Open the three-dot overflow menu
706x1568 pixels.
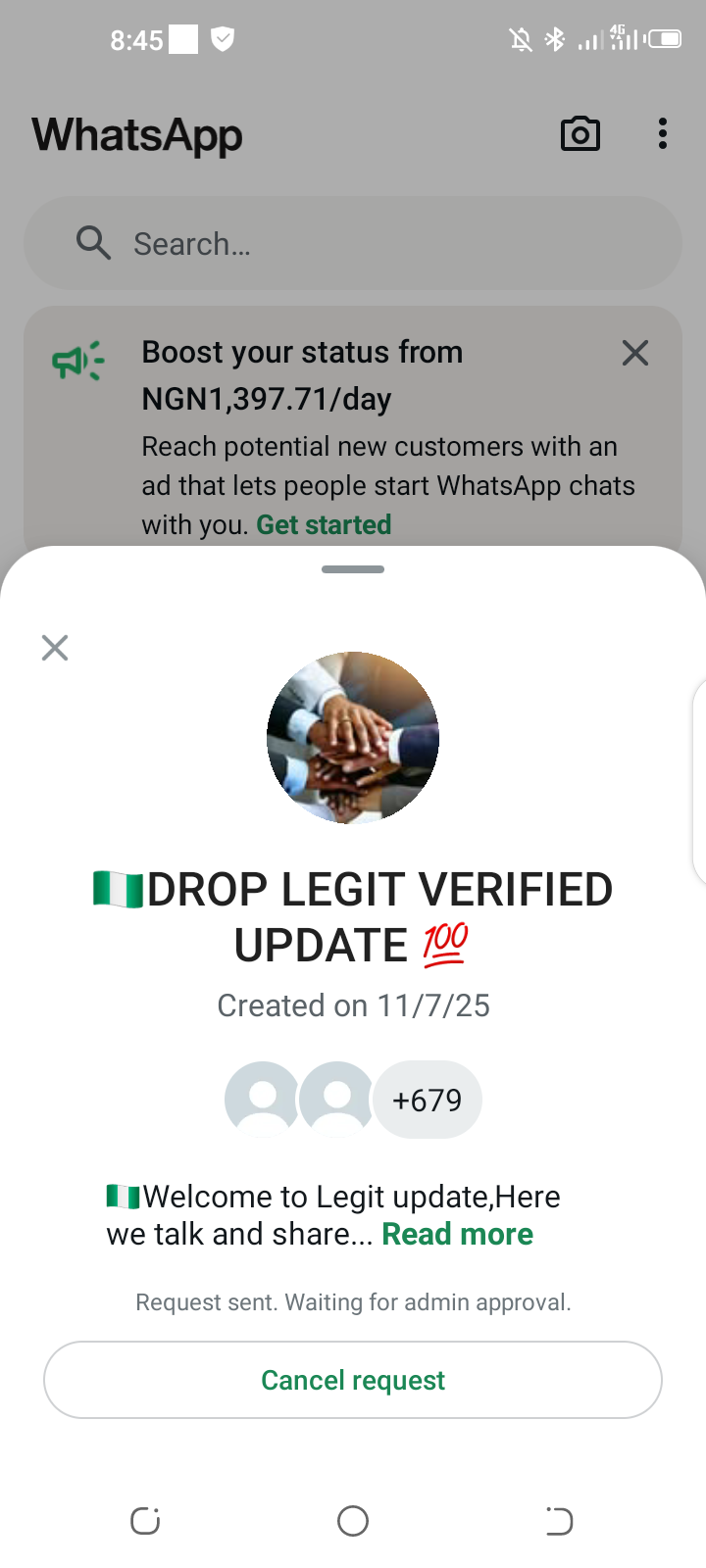pyautogui.click(x=663, y=134)
